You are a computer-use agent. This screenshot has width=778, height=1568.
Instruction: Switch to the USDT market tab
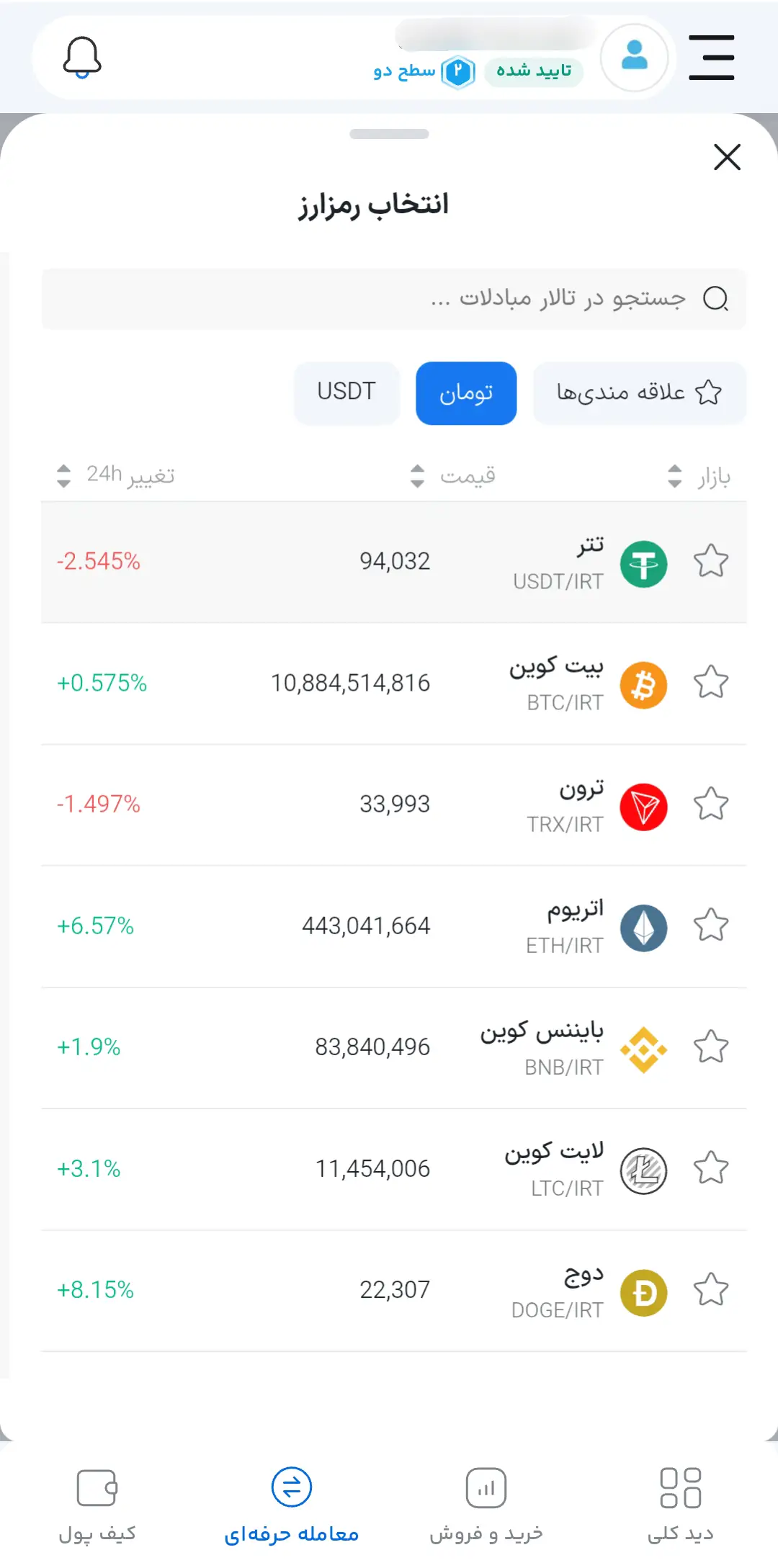point(346,393)
